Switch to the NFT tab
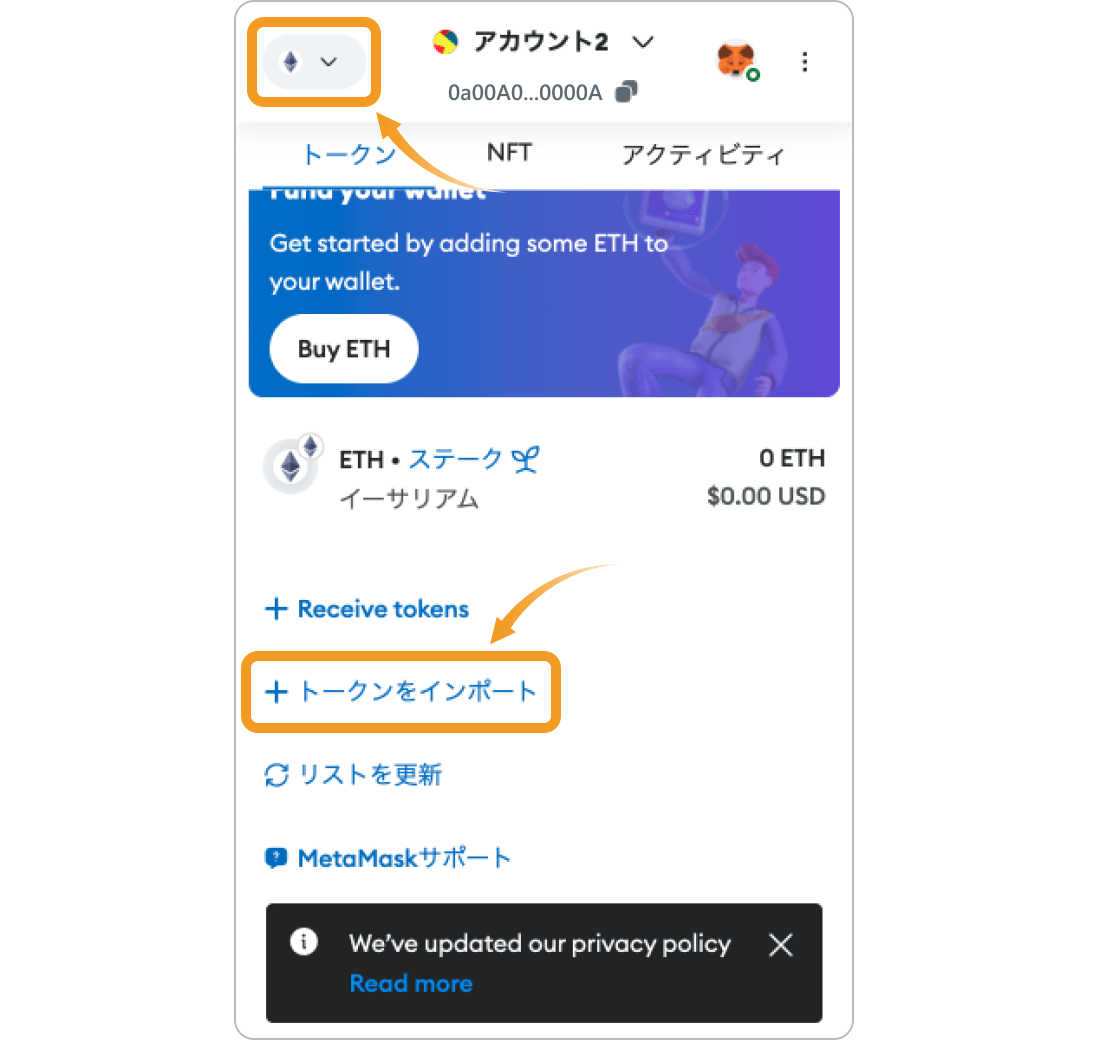 [509, 153]
